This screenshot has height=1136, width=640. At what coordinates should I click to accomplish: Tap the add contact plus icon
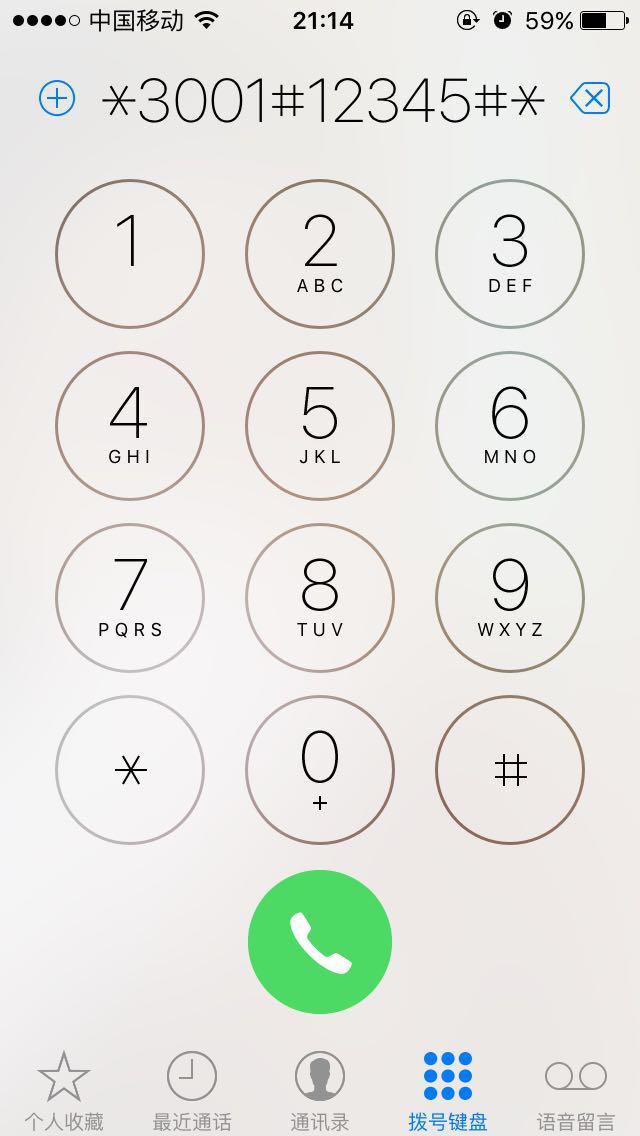click(x=57, y=98)
